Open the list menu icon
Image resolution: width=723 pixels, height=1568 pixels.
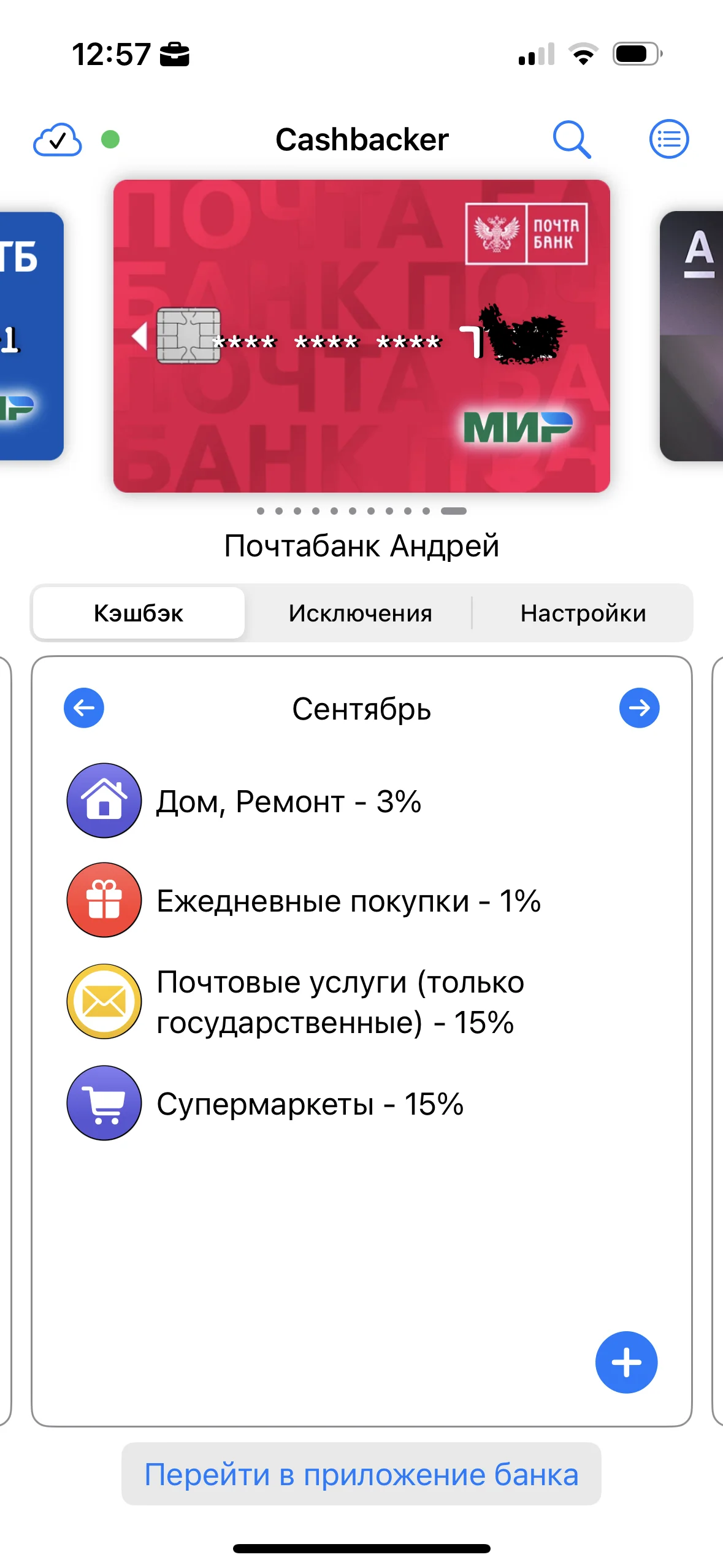[668, 139]
